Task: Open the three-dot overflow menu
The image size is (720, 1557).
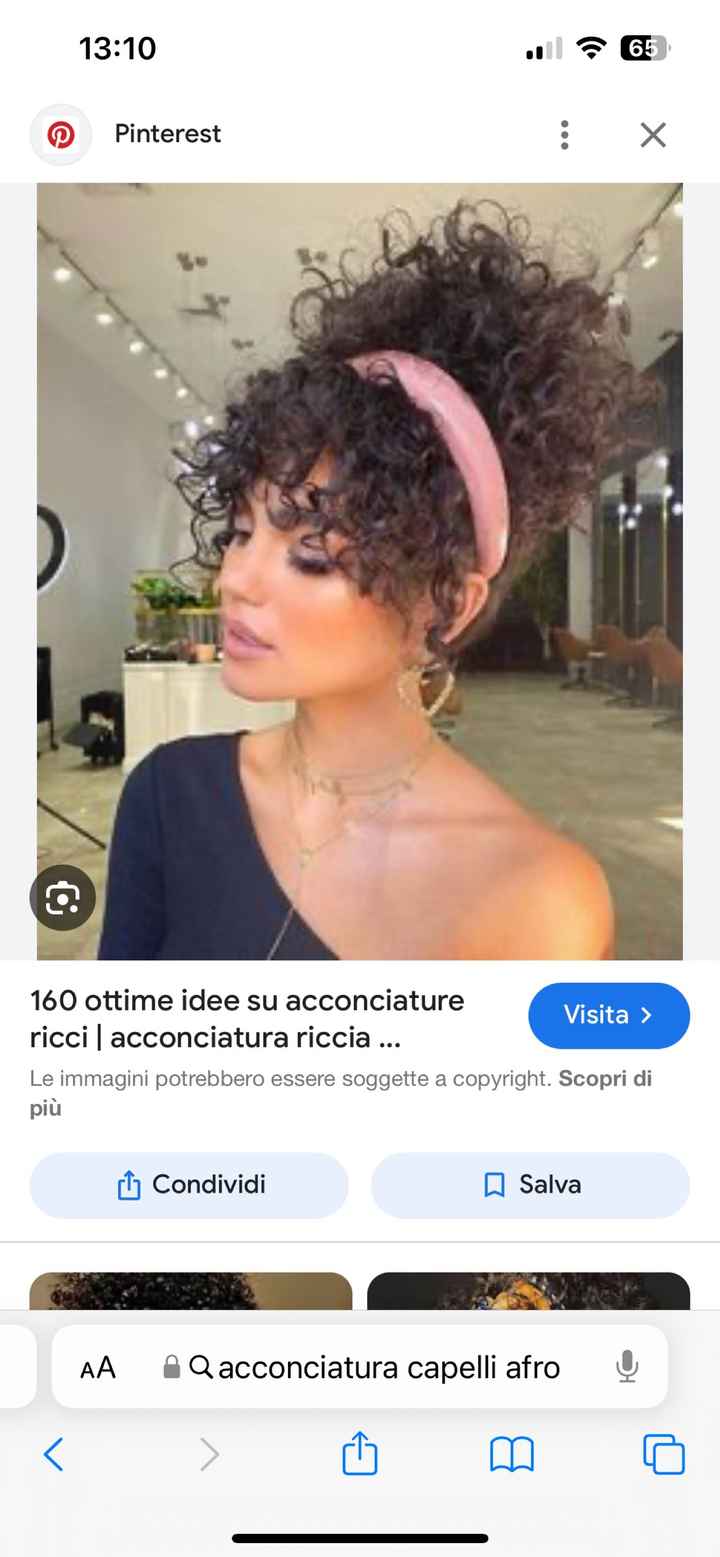Action: (564, 133)
